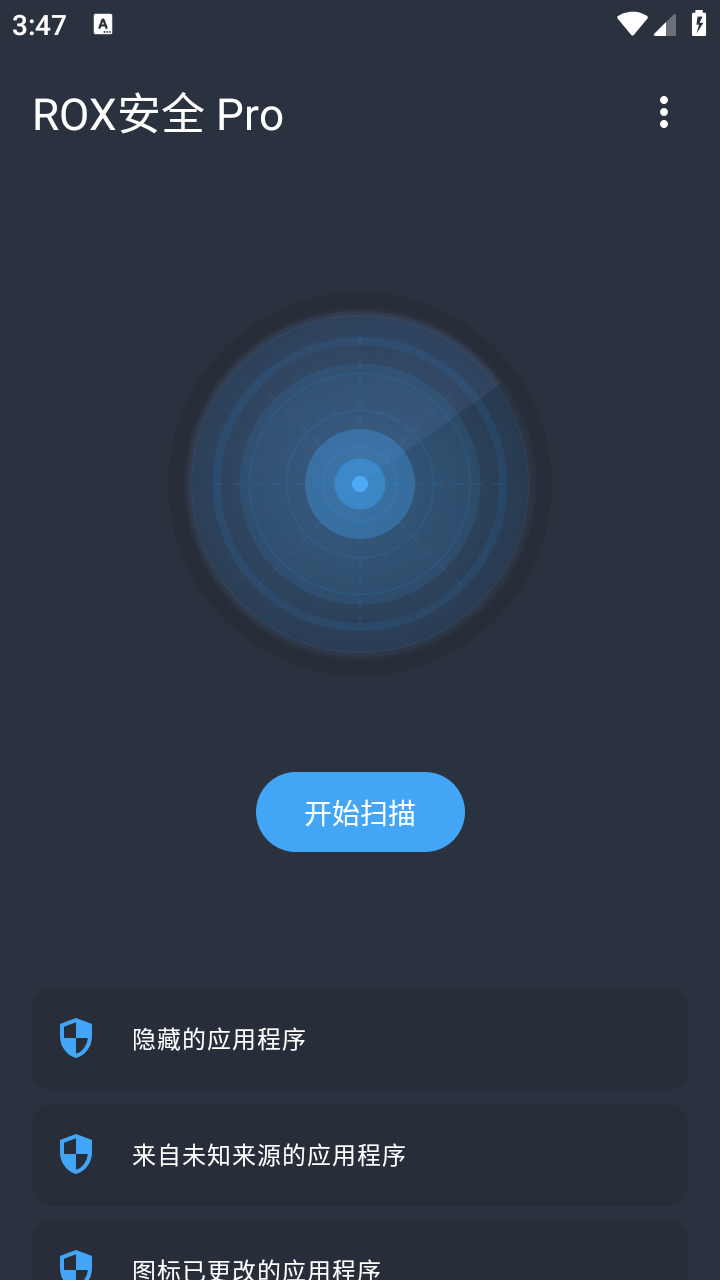Tap the ROX安全 Pro title
Viewport: 720px width, 1280px height.
(157, 114)
